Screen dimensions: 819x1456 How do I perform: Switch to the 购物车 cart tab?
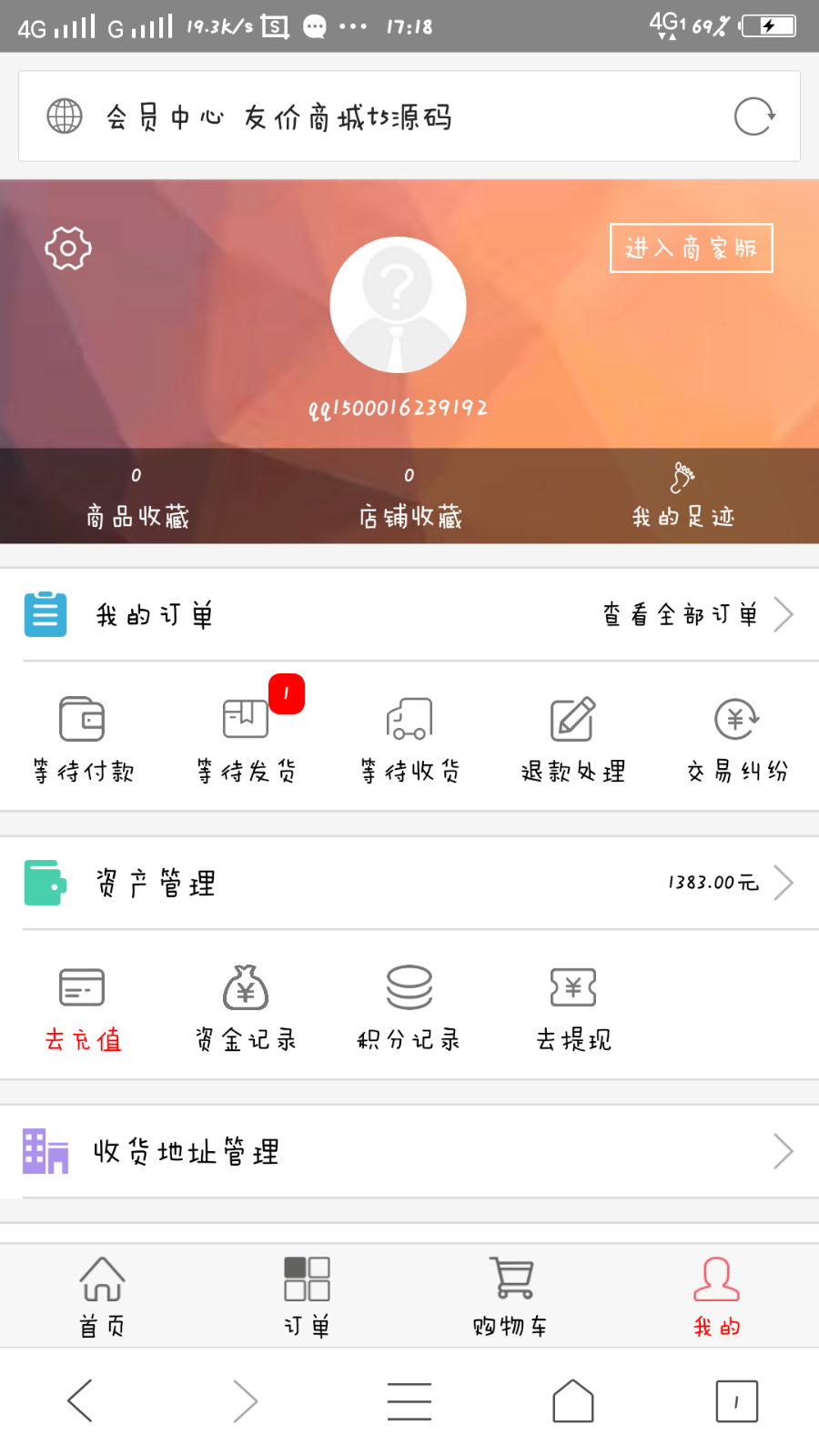tap(511, 1292)
